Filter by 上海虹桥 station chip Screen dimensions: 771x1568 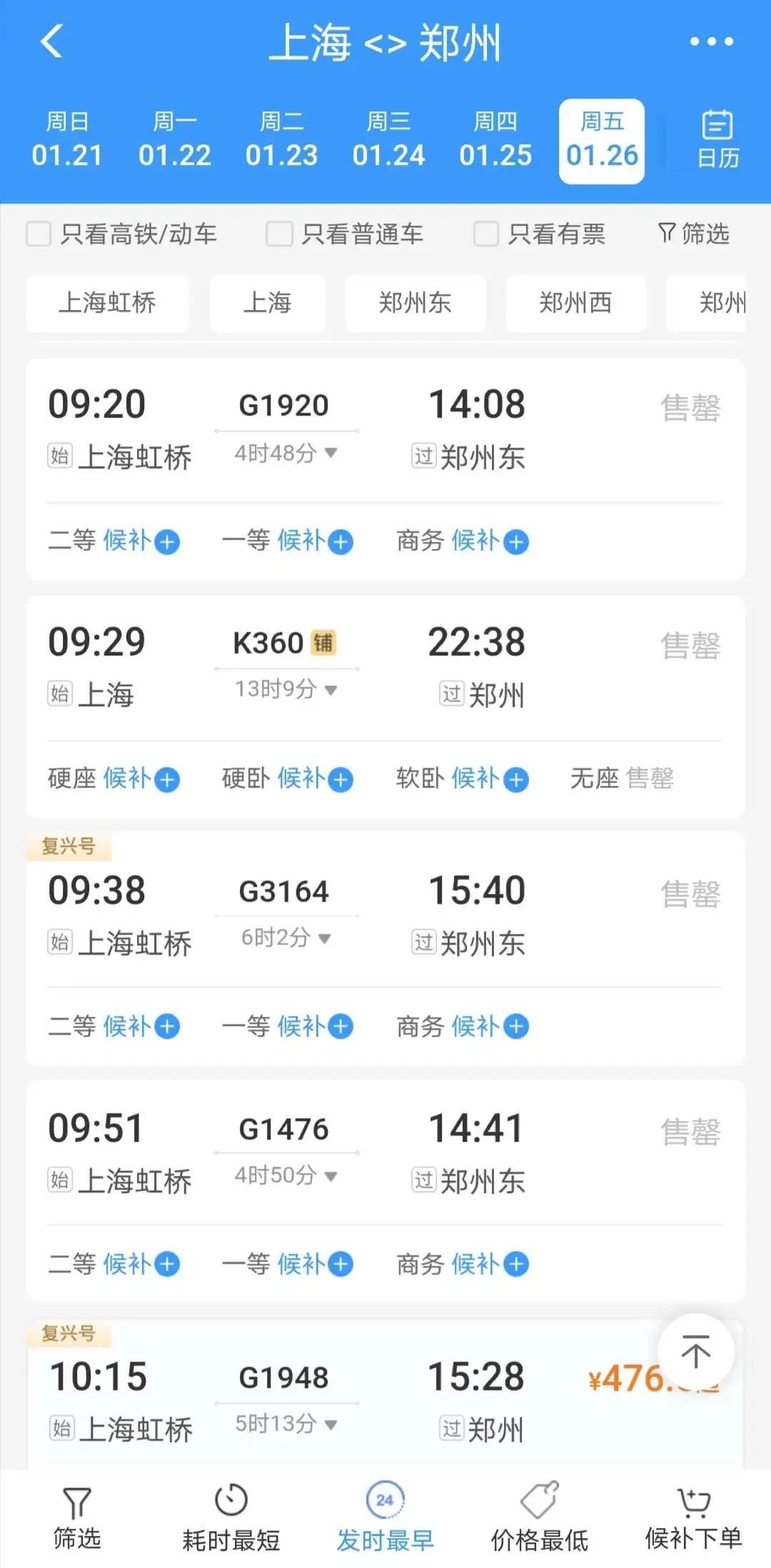click(x=107, y=303)
